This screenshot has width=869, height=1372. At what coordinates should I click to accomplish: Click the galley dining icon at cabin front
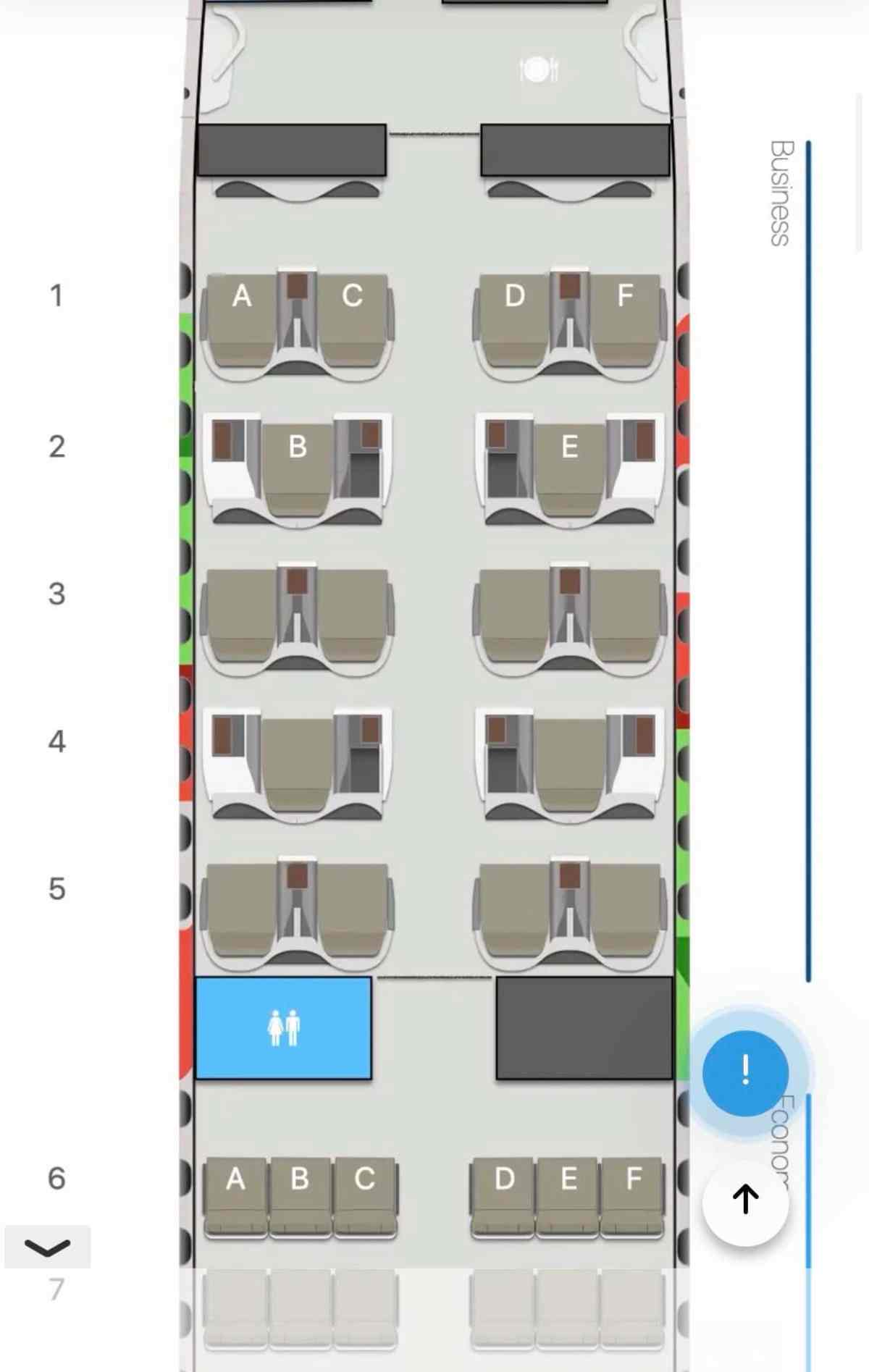(x=538, y=70)
